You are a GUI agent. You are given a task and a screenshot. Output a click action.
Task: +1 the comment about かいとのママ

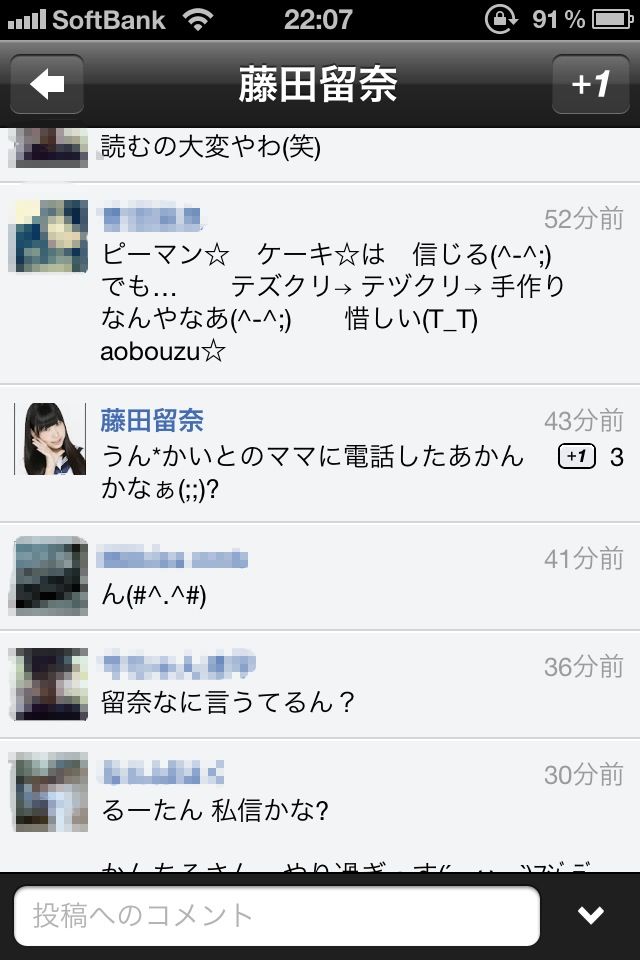pos(577,457)
